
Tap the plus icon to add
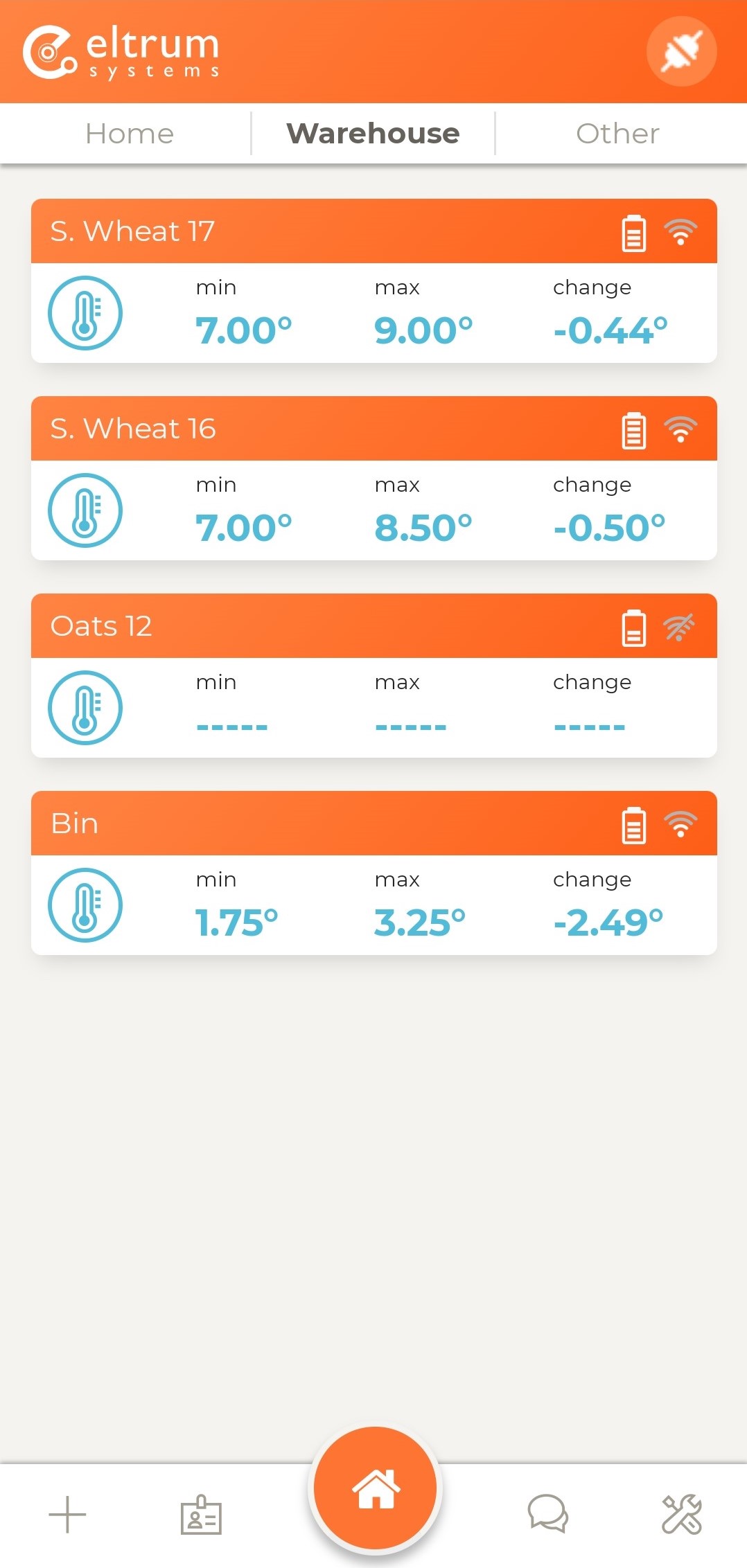(67, 1515)
